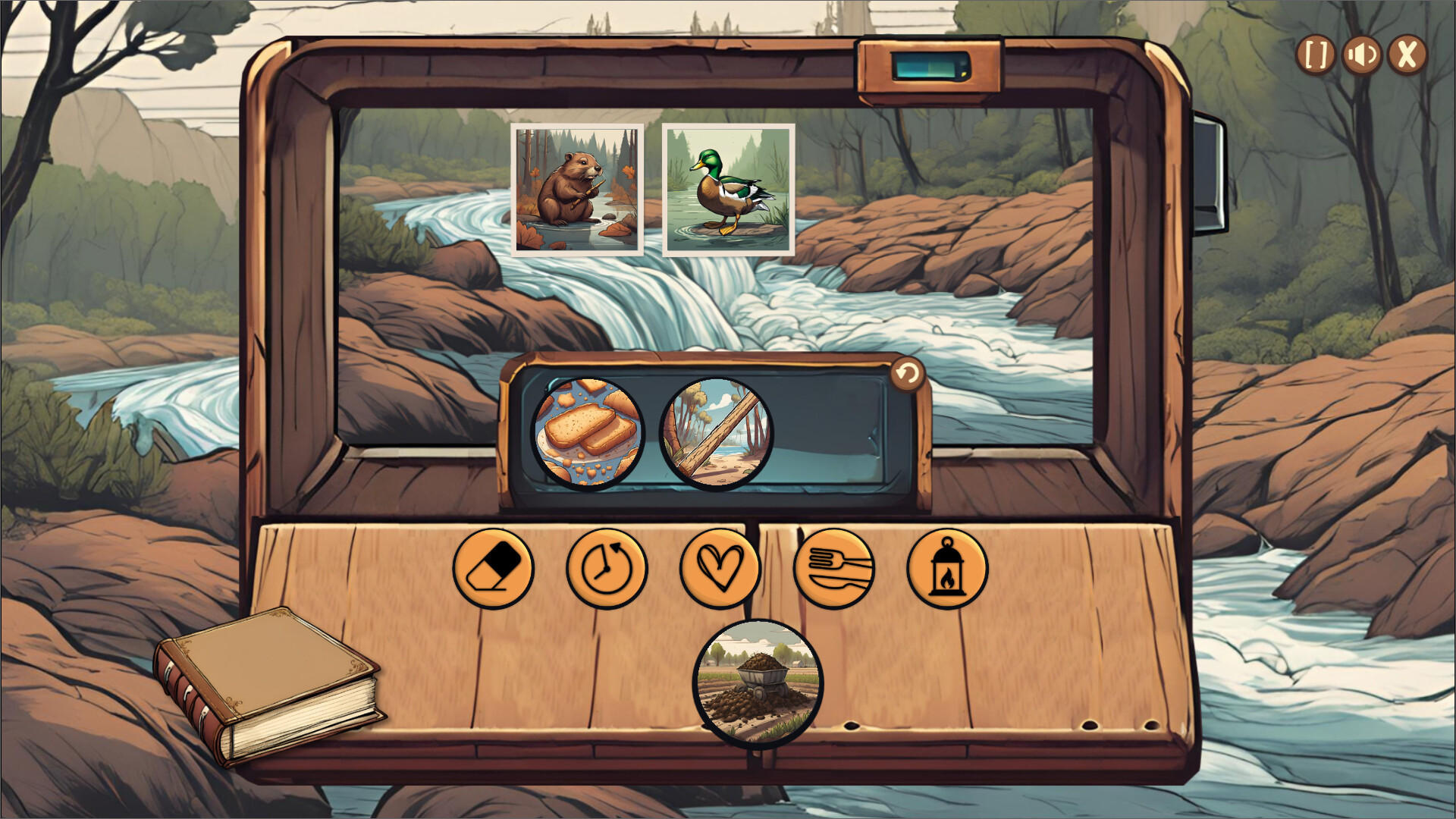Mute the game sound
This screenshot has height=819, width=1456.
tap(1362, 55)
